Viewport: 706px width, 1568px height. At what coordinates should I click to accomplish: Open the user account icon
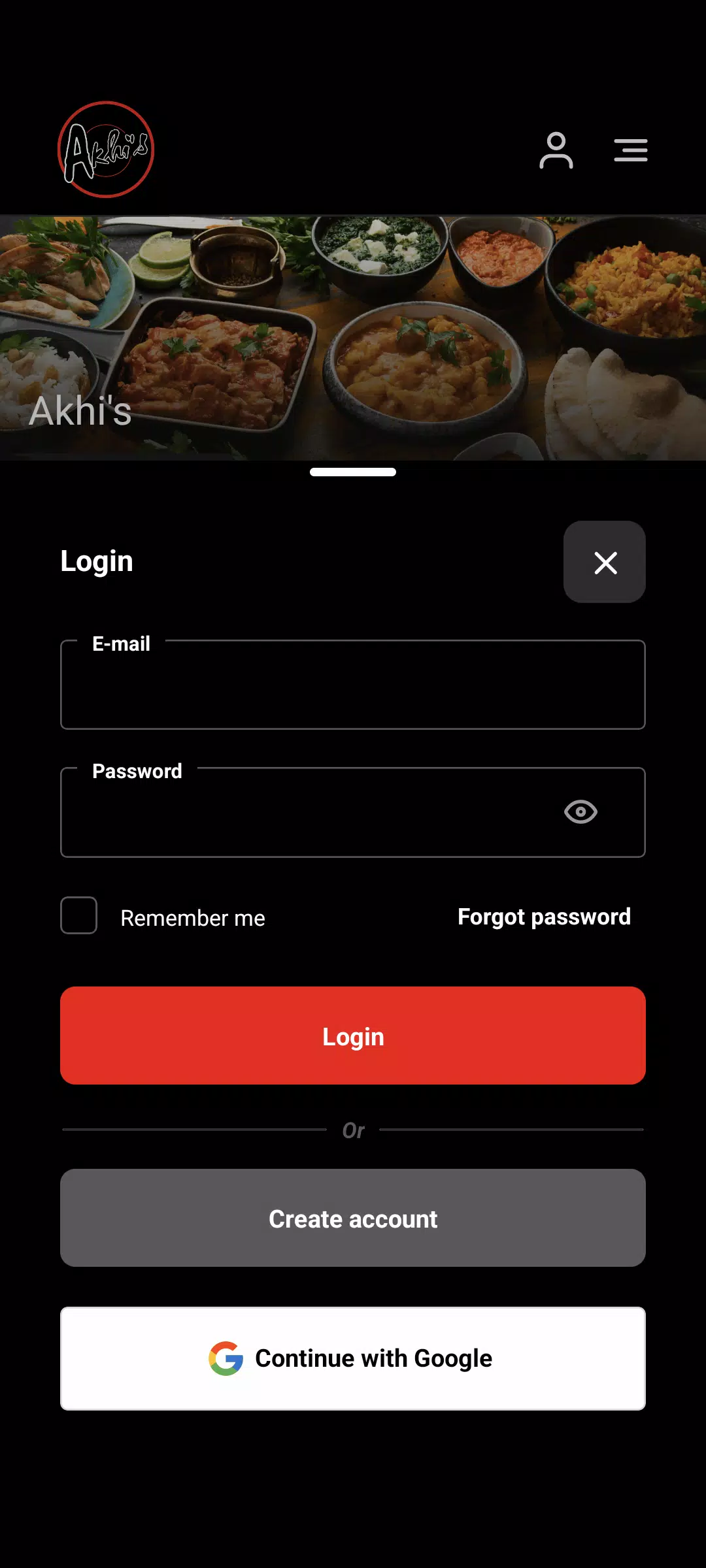point(556,150)
